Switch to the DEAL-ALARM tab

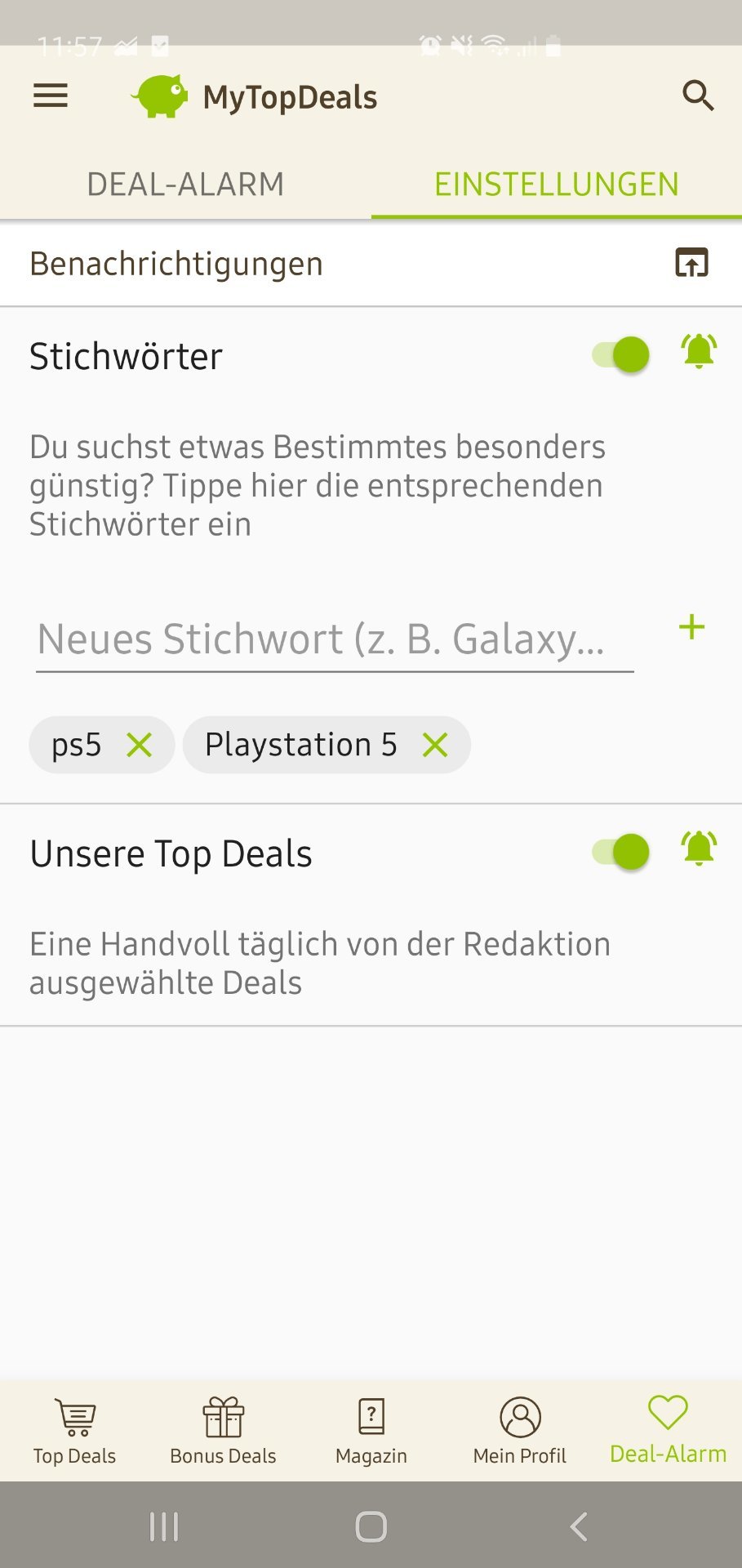coord(185,185)
